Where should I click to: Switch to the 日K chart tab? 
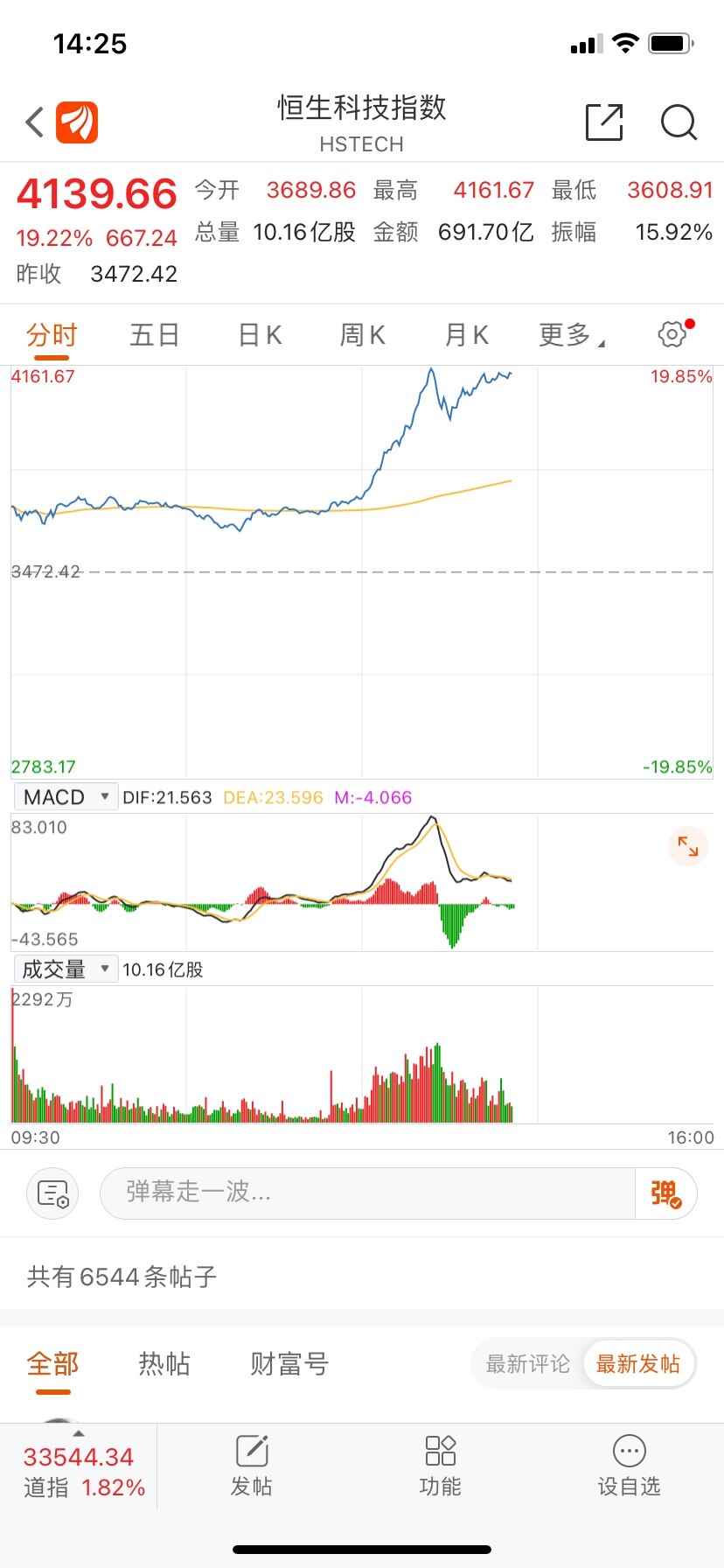coord(260,335)
